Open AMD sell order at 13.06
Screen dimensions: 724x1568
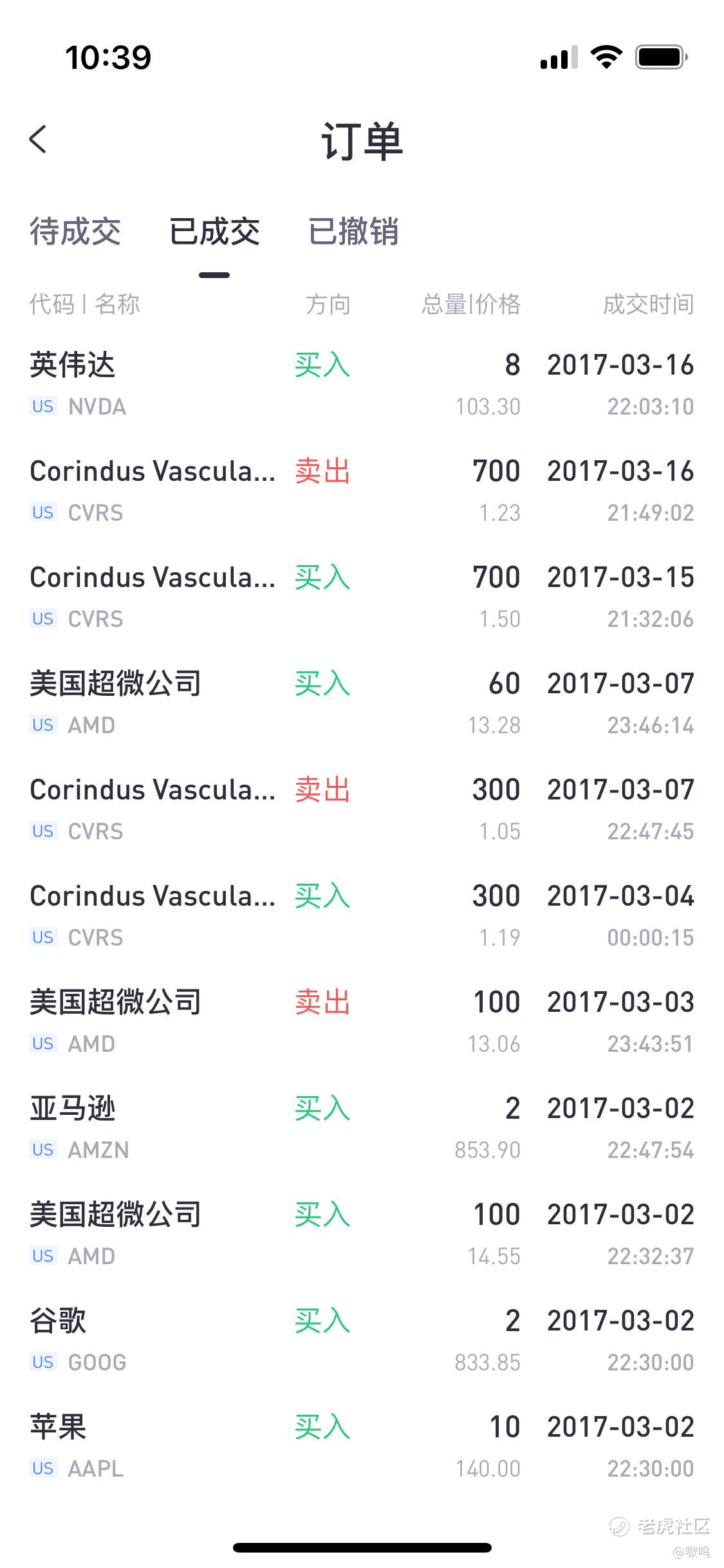(x=362, y=1022)
